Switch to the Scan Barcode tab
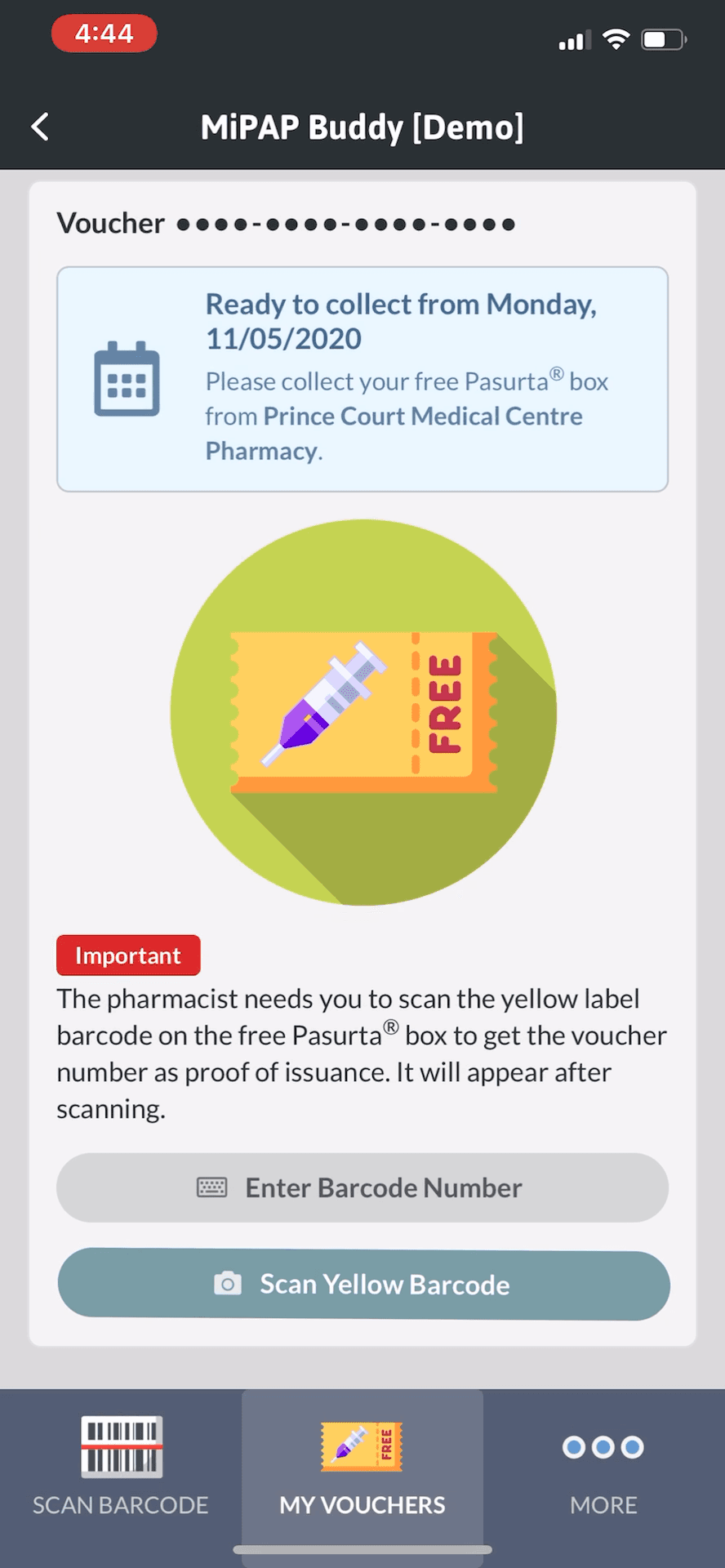Viewport: 725px width, 1568px height. pos(121,1467)
